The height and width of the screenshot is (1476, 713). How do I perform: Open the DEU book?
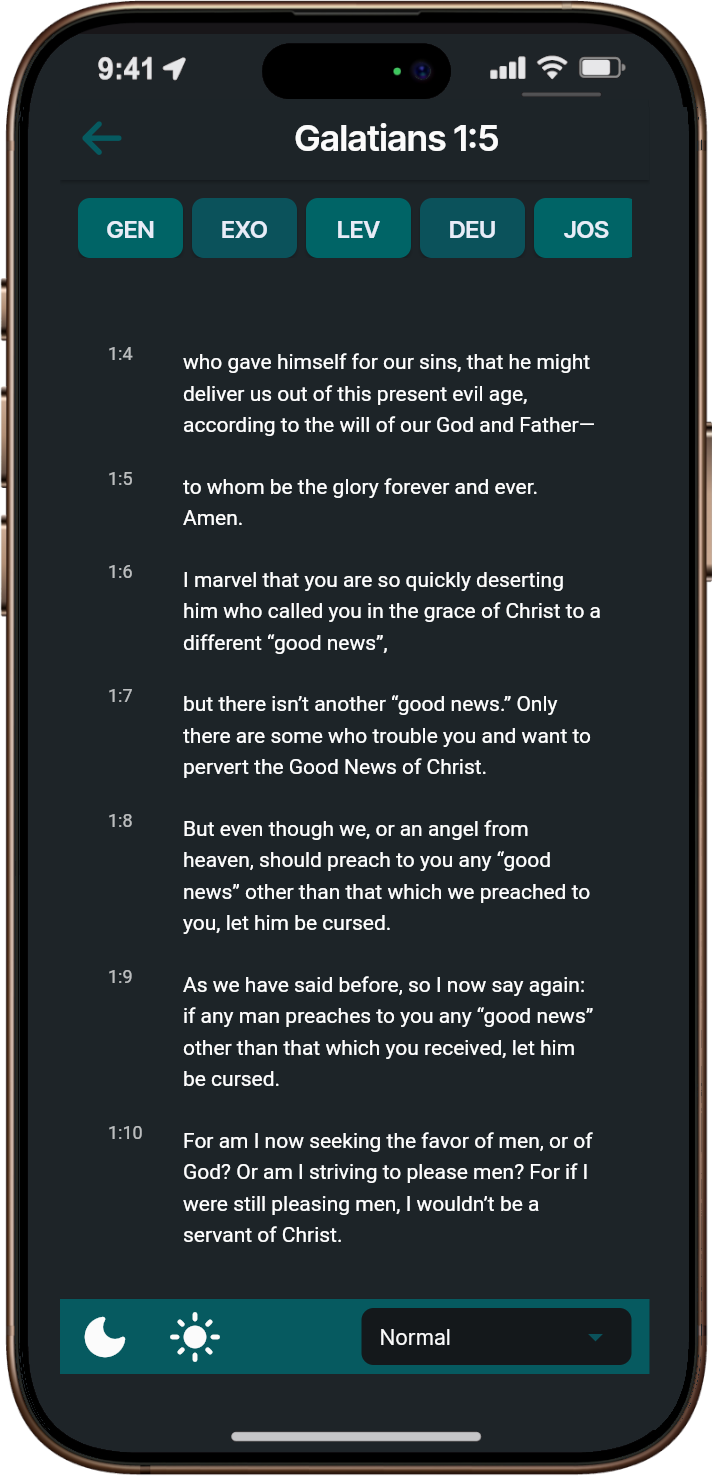point(472,229)
